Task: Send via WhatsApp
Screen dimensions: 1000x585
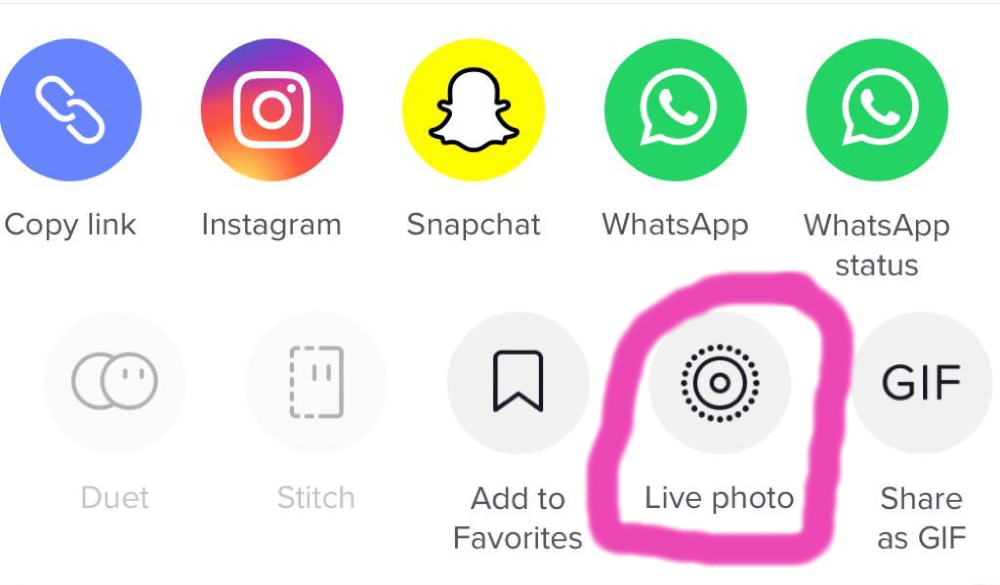Action: (x=675, y=109)
